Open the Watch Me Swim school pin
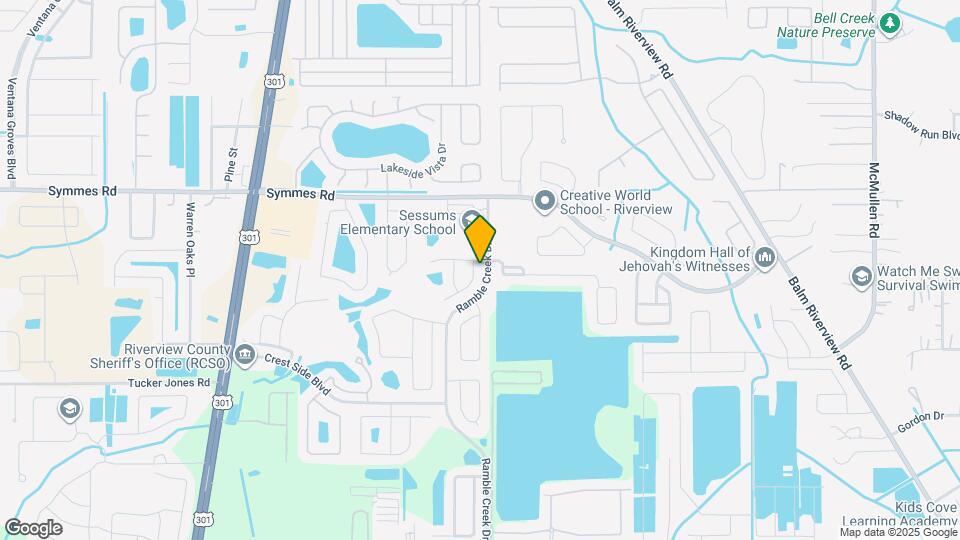This screenshot has width=960, height=540. [861, 276]
